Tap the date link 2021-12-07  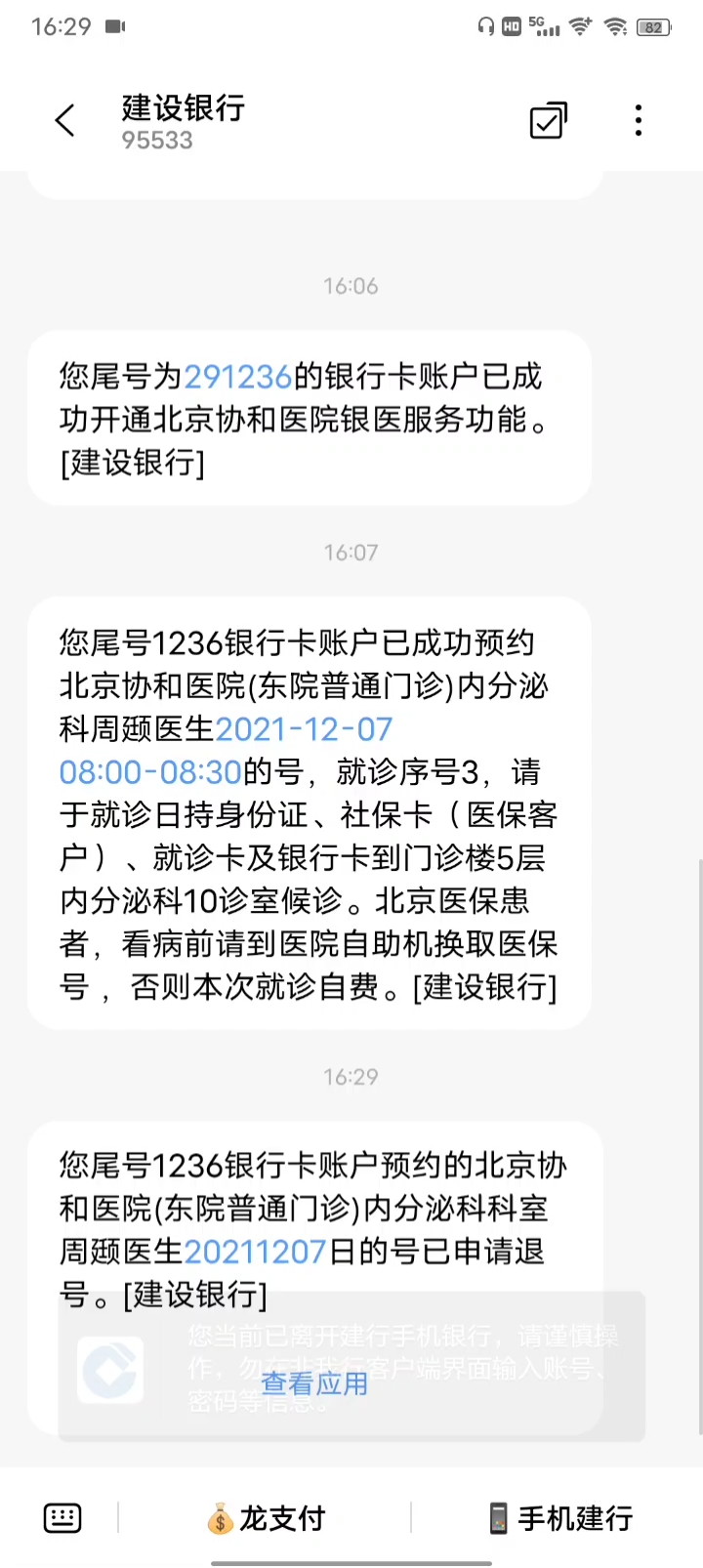click(x=304, y=729)
